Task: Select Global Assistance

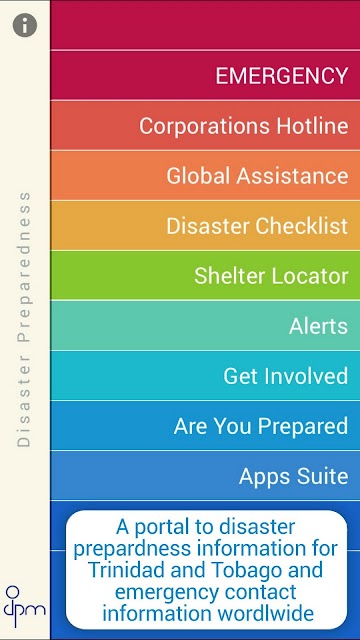Action: pos(205,176)
